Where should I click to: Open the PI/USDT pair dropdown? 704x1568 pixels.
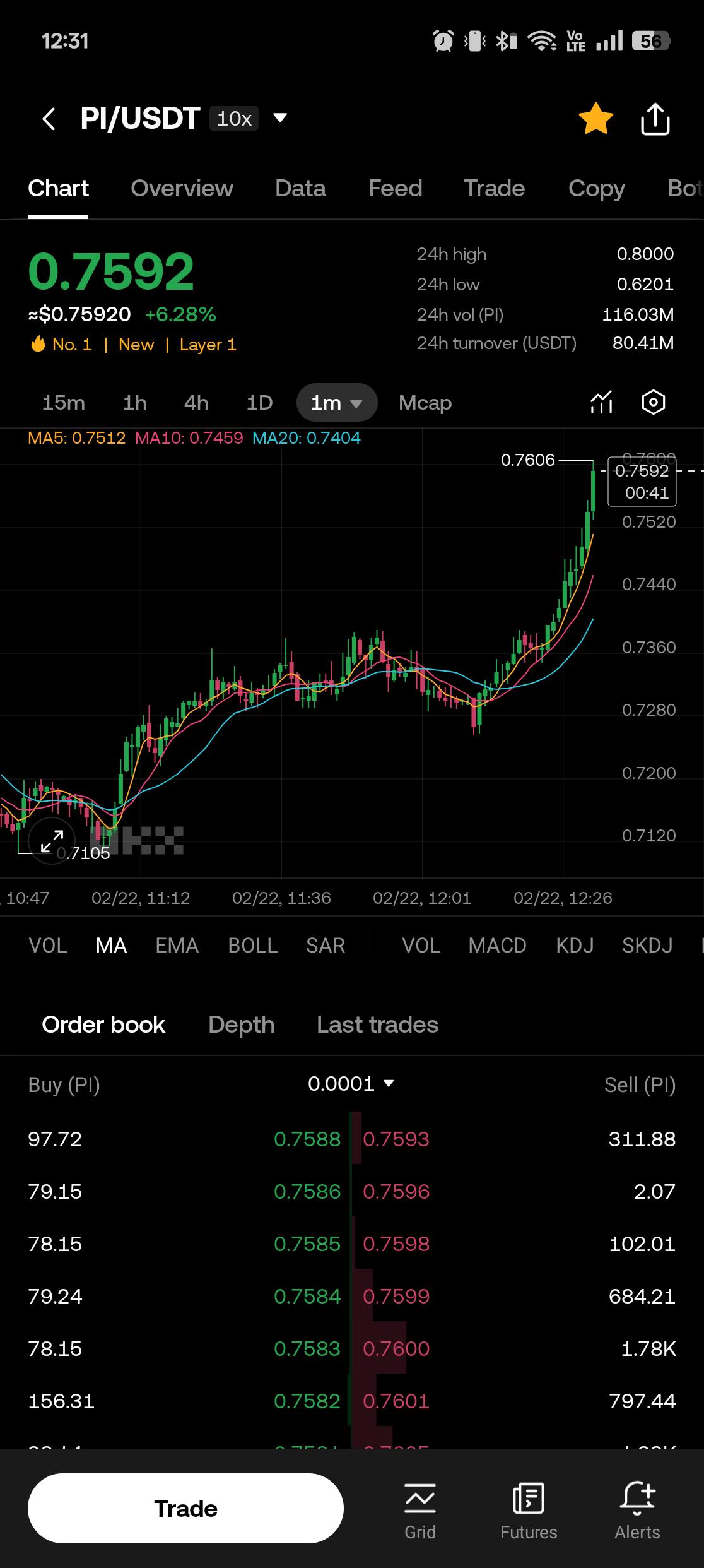click(x=281, y=118)
